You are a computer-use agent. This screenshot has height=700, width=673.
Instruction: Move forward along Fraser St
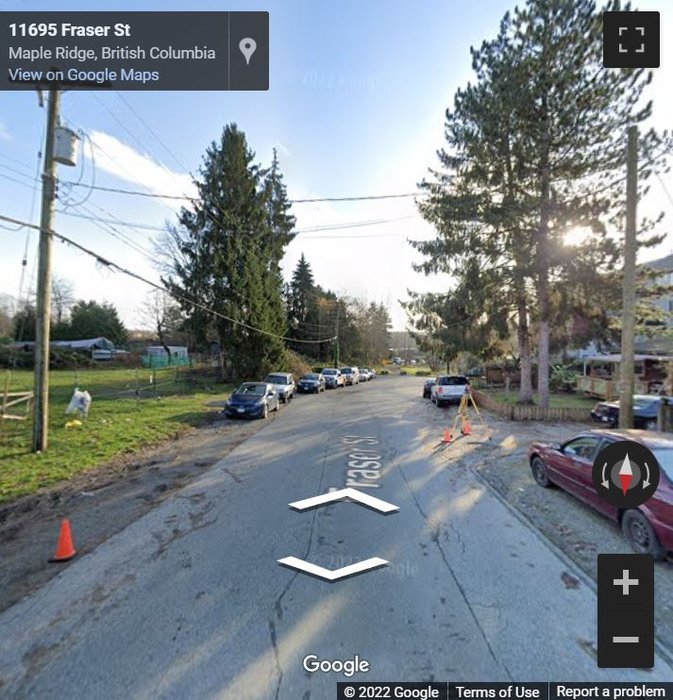pyautogui.click(x=343, y=500)
